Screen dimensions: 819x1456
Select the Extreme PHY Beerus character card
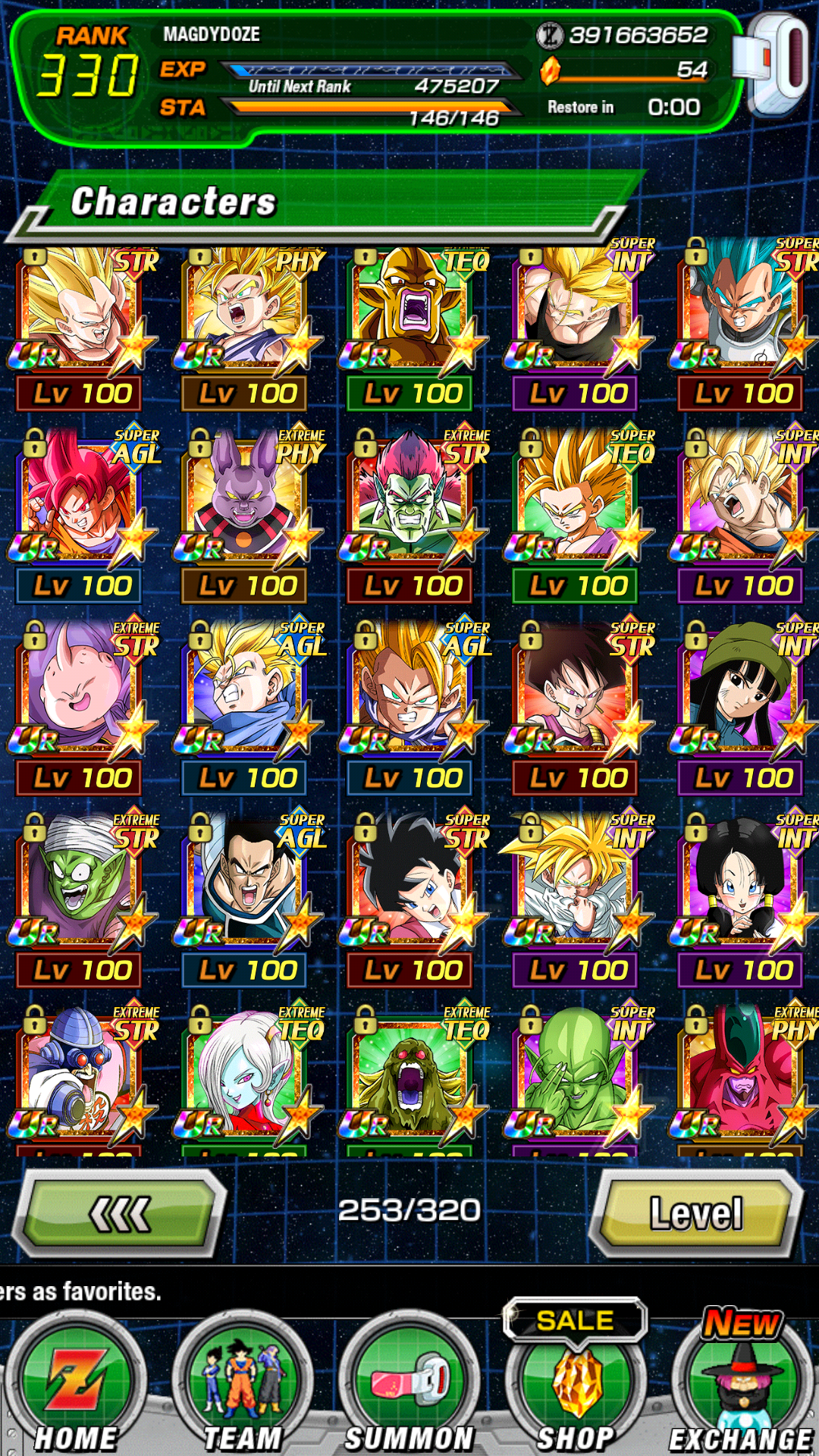point(244,516)
